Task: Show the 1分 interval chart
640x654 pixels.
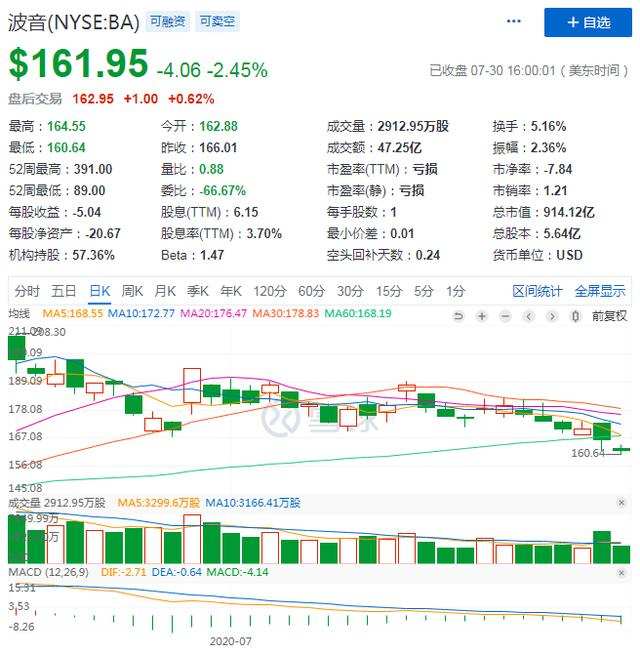Action: 456,291
